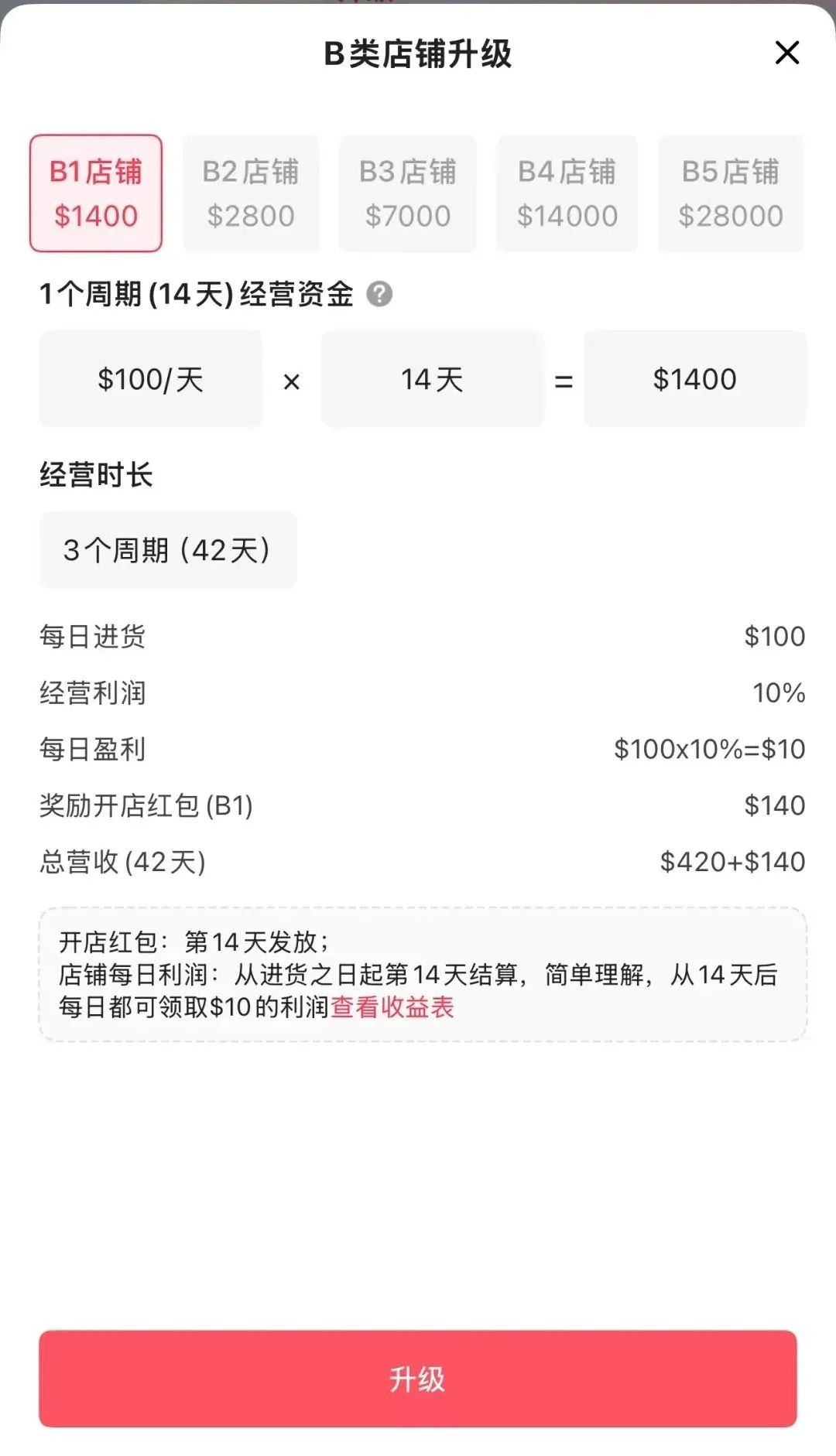
Task: Tap the 奖励开店红包 (B1) row
Action: [x=418, y=806]
